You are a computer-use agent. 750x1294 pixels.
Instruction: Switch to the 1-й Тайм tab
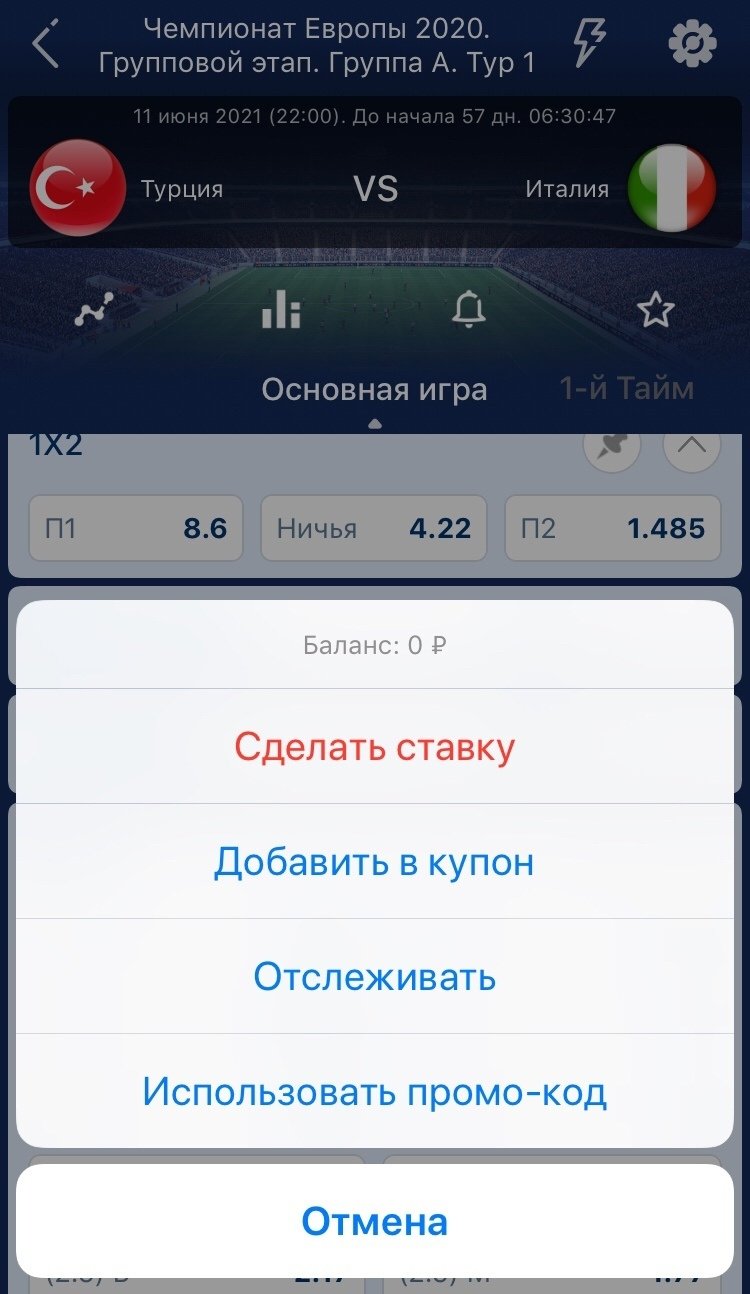(627, 388)
